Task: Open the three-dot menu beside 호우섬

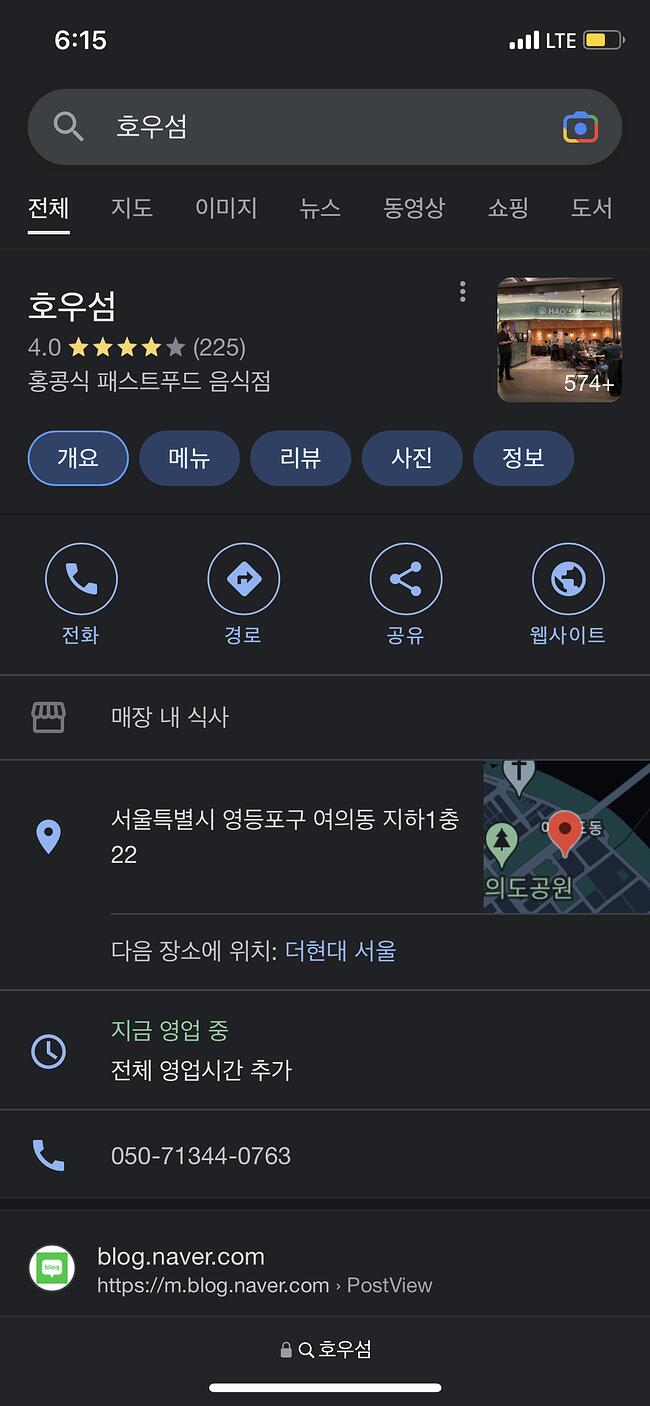Action: click(462, 291)
